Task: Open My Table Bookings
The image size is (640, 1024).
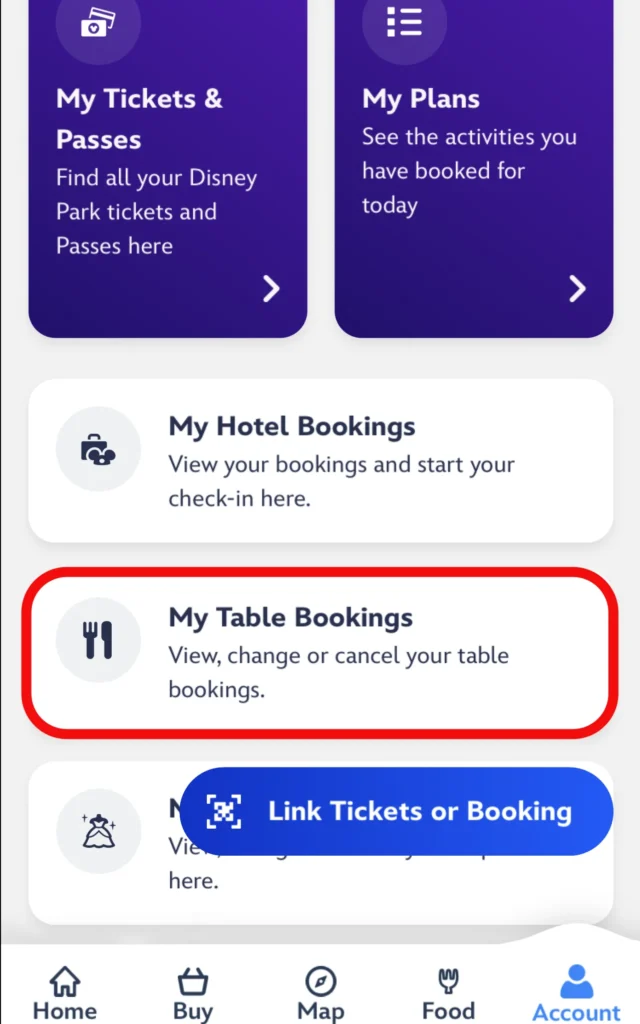Action: click(320, 653)
